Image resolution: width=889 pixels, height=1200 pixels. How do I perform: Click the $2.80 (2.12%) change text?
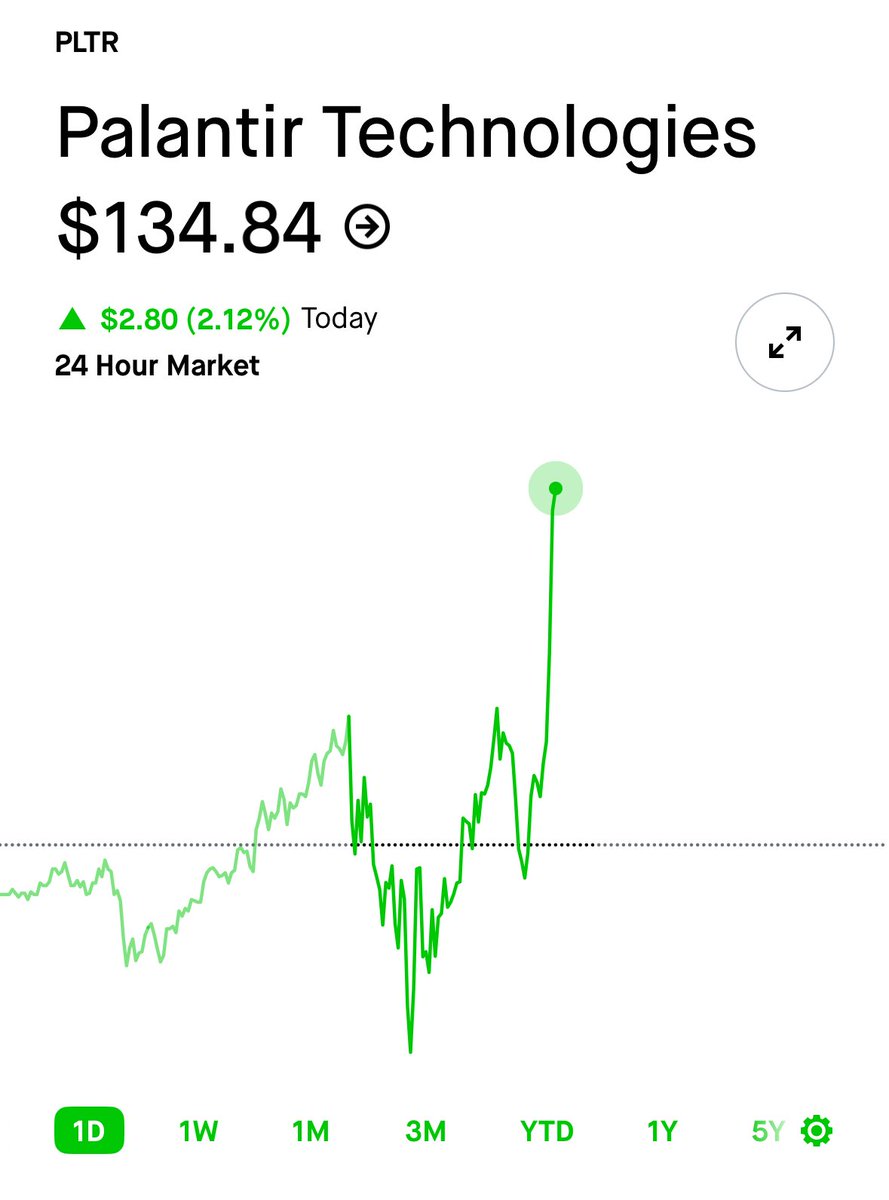click(x=196, y=318)
